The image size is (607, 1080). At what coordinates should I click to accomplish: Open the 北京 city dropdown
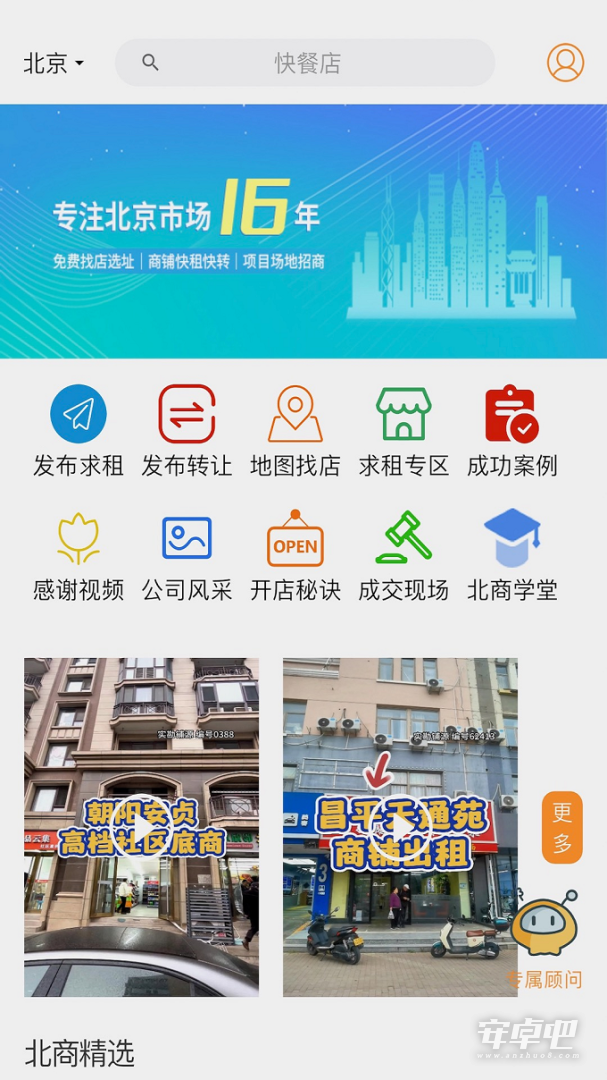point(54,63)
